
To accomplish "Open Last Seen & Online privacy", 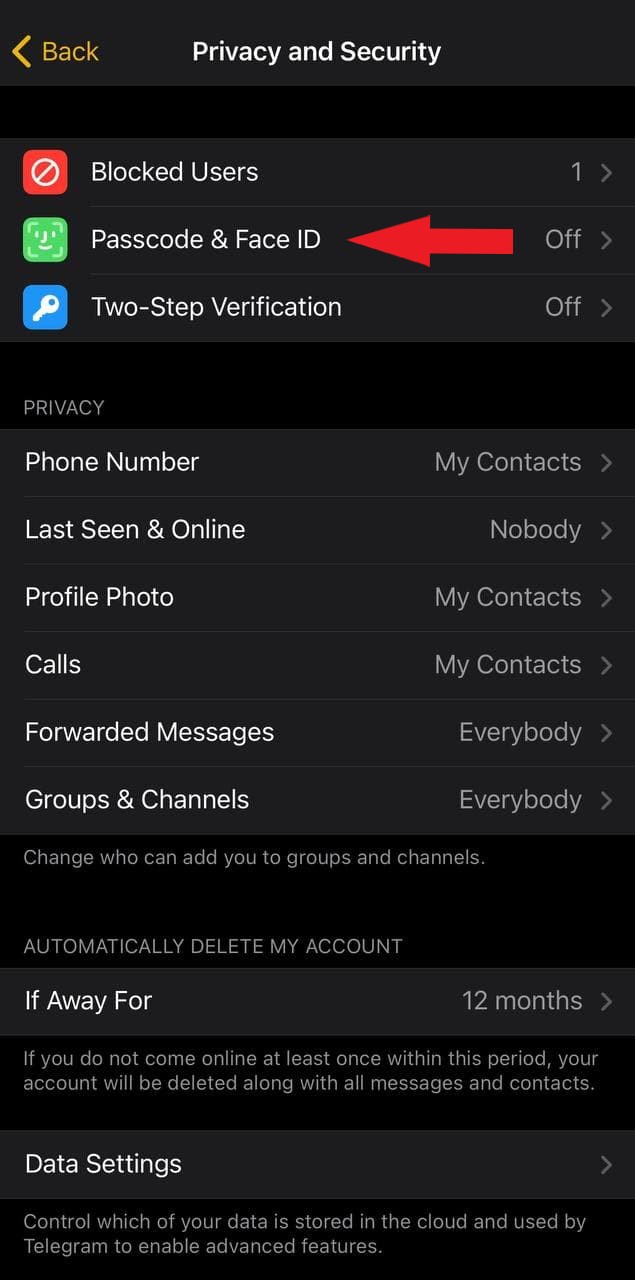I will point(317,530).
